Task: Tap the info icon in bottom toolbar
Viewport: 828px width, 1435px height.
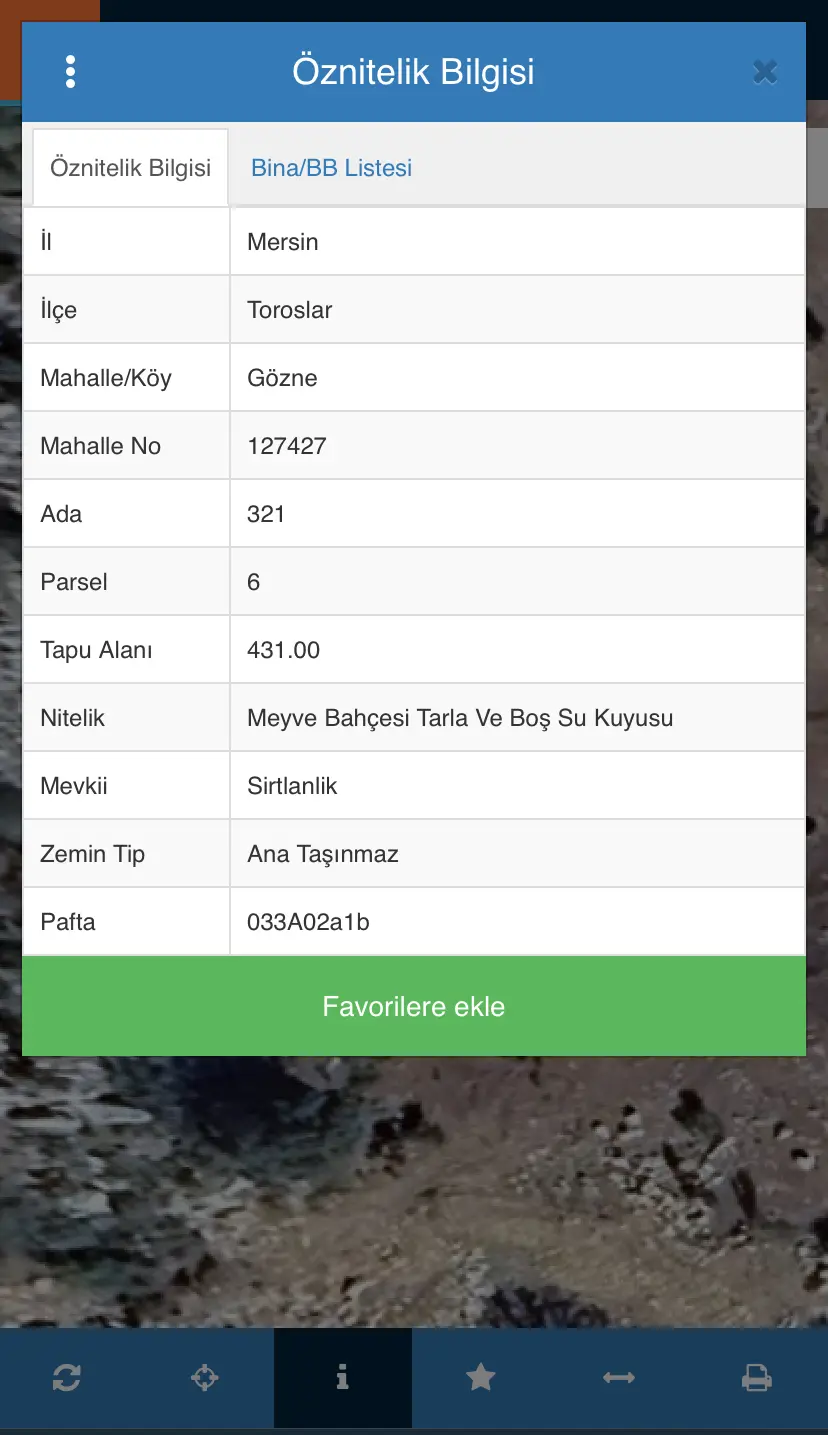Action: (x=343, y=1378)
